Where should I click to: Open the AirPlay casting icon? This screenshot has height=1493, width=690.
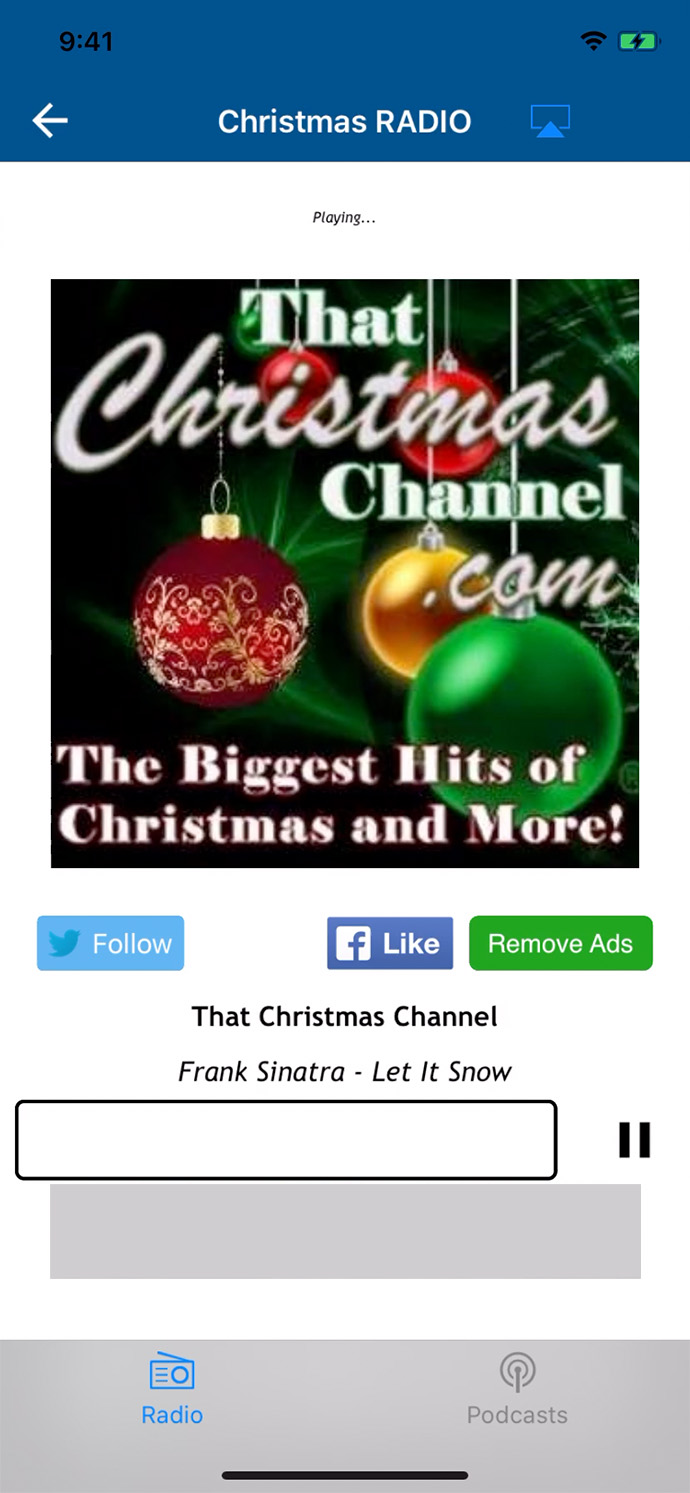pyautogui.click(x=550, y=121)
